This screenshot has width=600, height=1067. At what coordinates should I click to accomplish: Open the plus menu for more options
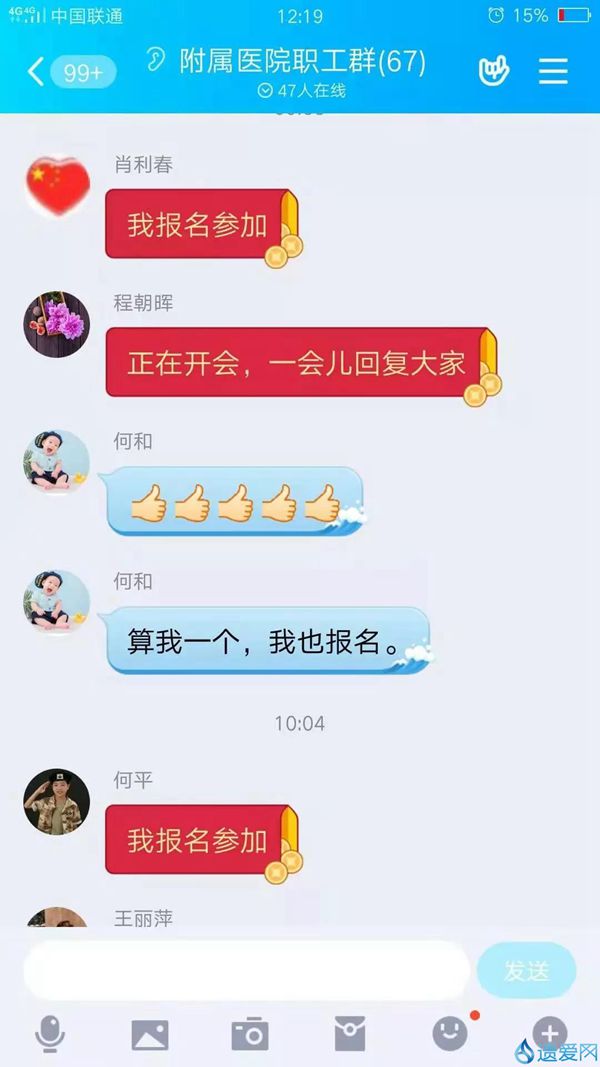[550, 1034]
